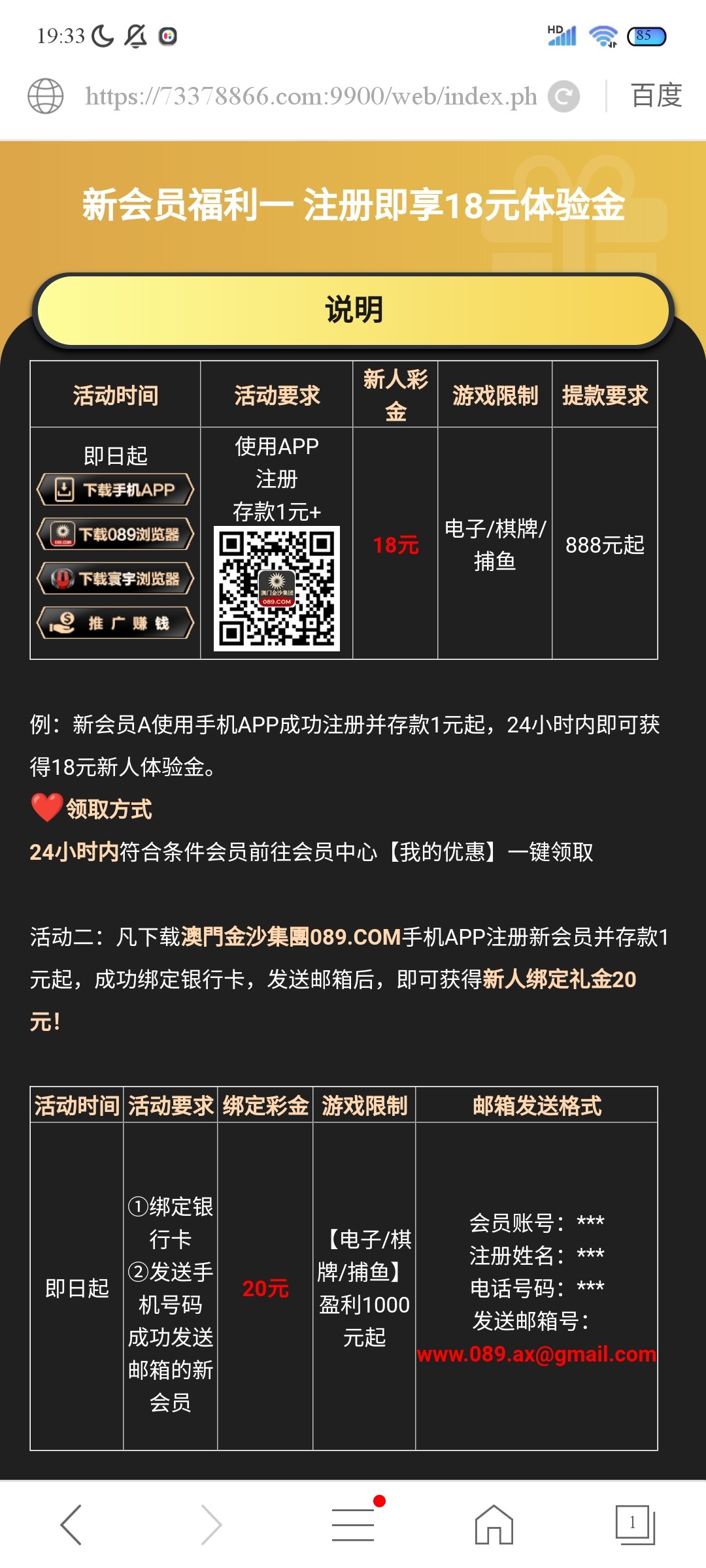The height and width of the screenshot is (1568, 706).
Task: Select 下载089浏览器 button
Action: pyautogui.click(x=116, y=534)
